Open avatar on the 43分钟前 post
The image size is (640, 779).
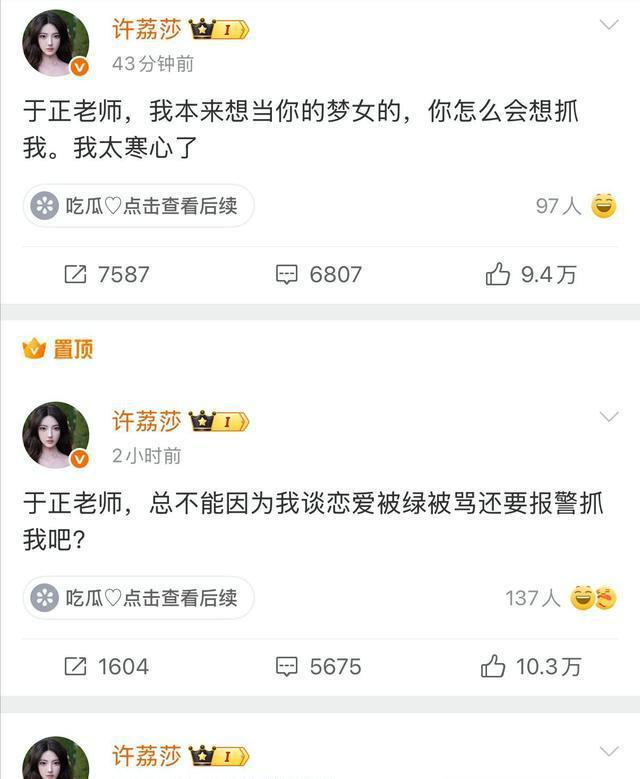tap(56, 43)
